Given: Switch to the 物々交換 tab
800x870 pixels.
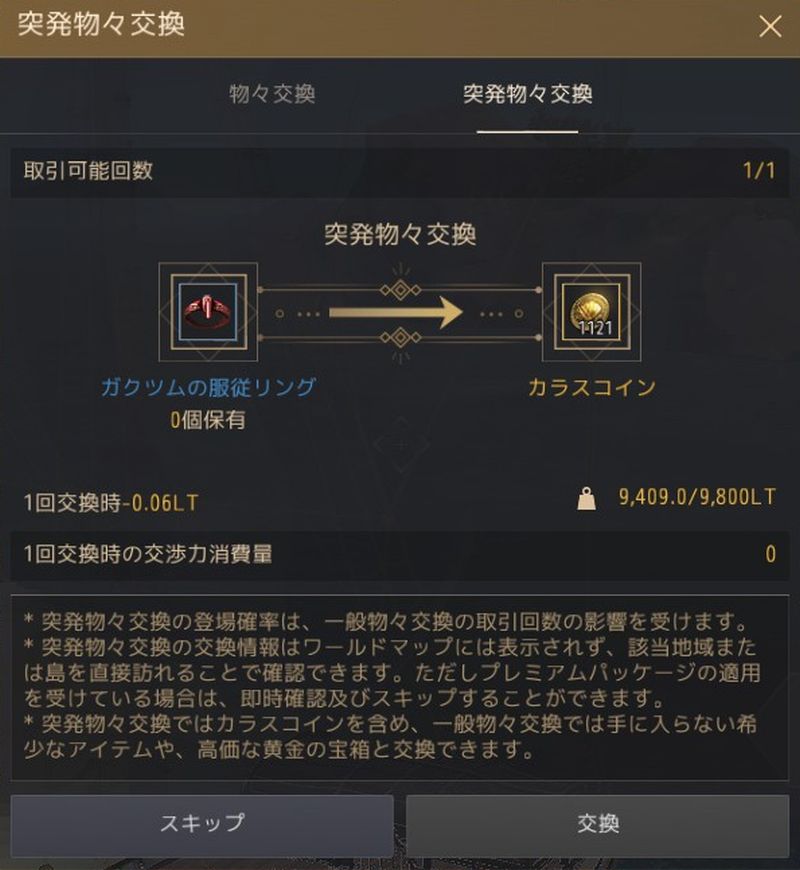Looking at the screenshot, I should pyautogui.click(x=272, y=95).
